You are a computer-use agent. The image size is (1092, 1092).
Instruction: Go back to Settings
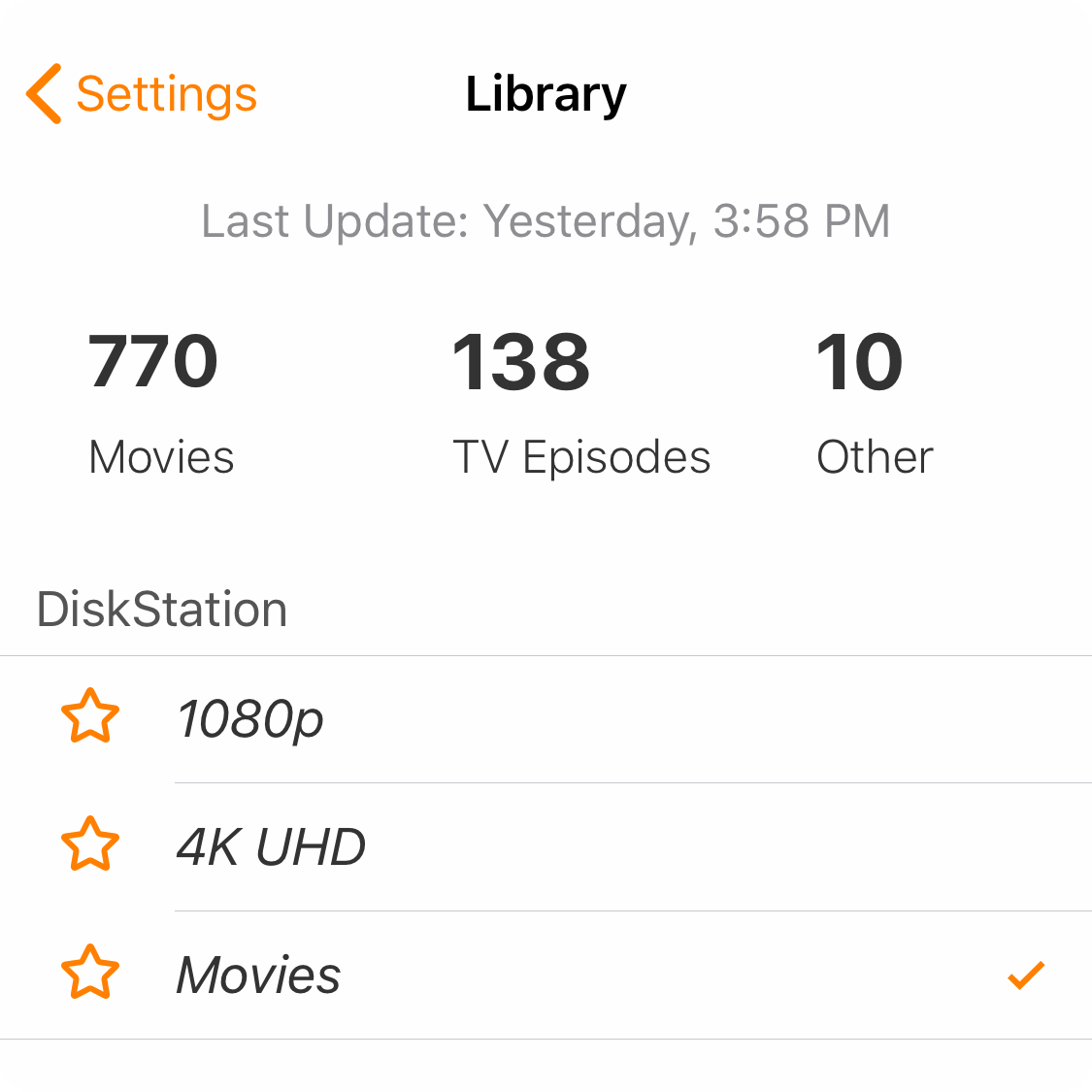(x=143, y=94)
